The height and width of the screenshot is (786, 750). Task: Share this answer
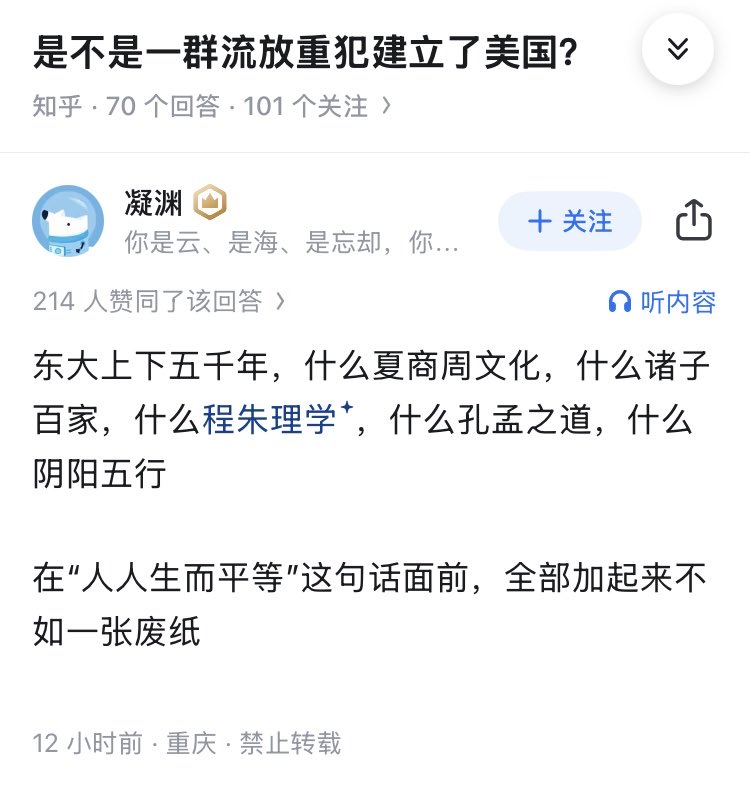click(693, 221)
